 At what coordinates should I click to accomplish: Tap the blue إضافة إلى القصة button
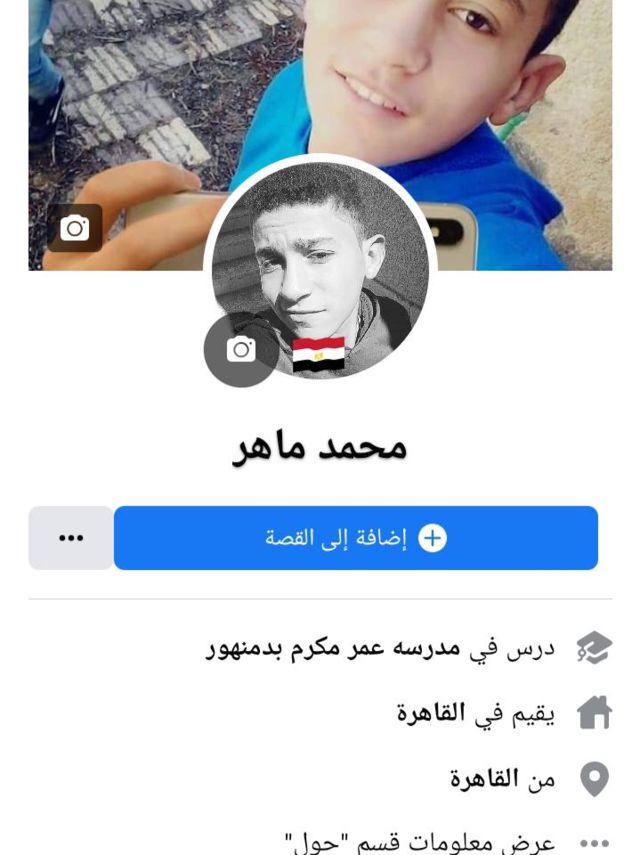(x=355, y=538)
